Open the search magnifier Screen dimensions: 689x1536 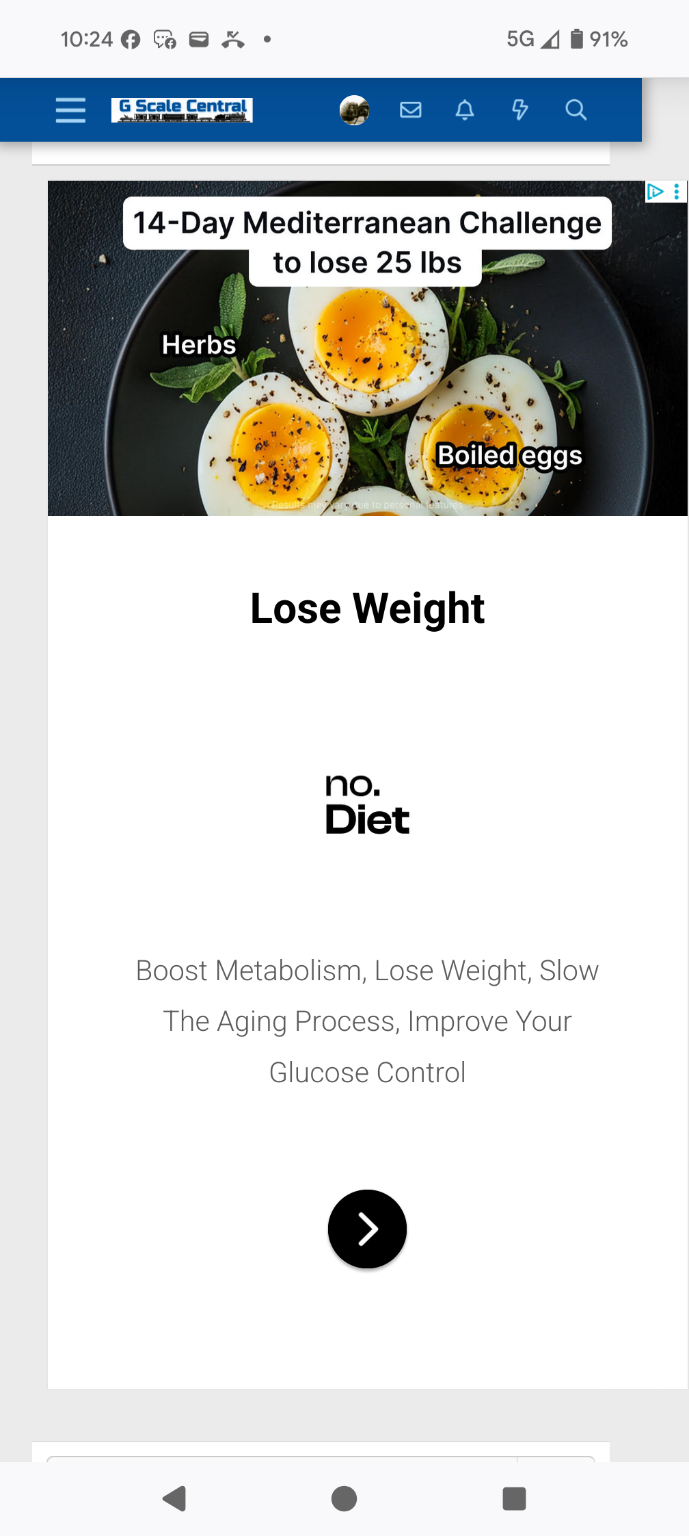pos(576,110)
